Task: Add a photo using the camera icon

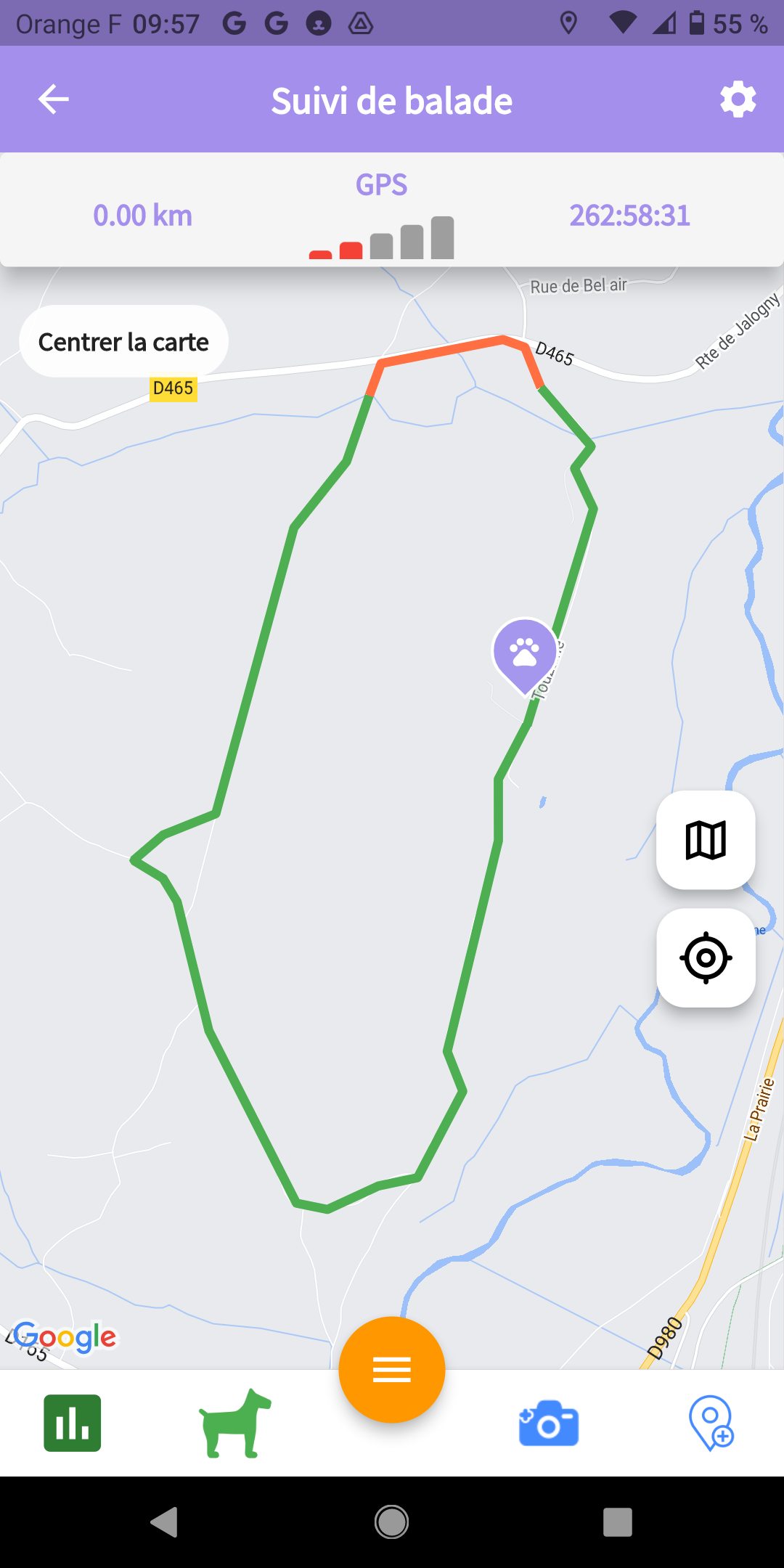Action: 549,1424
